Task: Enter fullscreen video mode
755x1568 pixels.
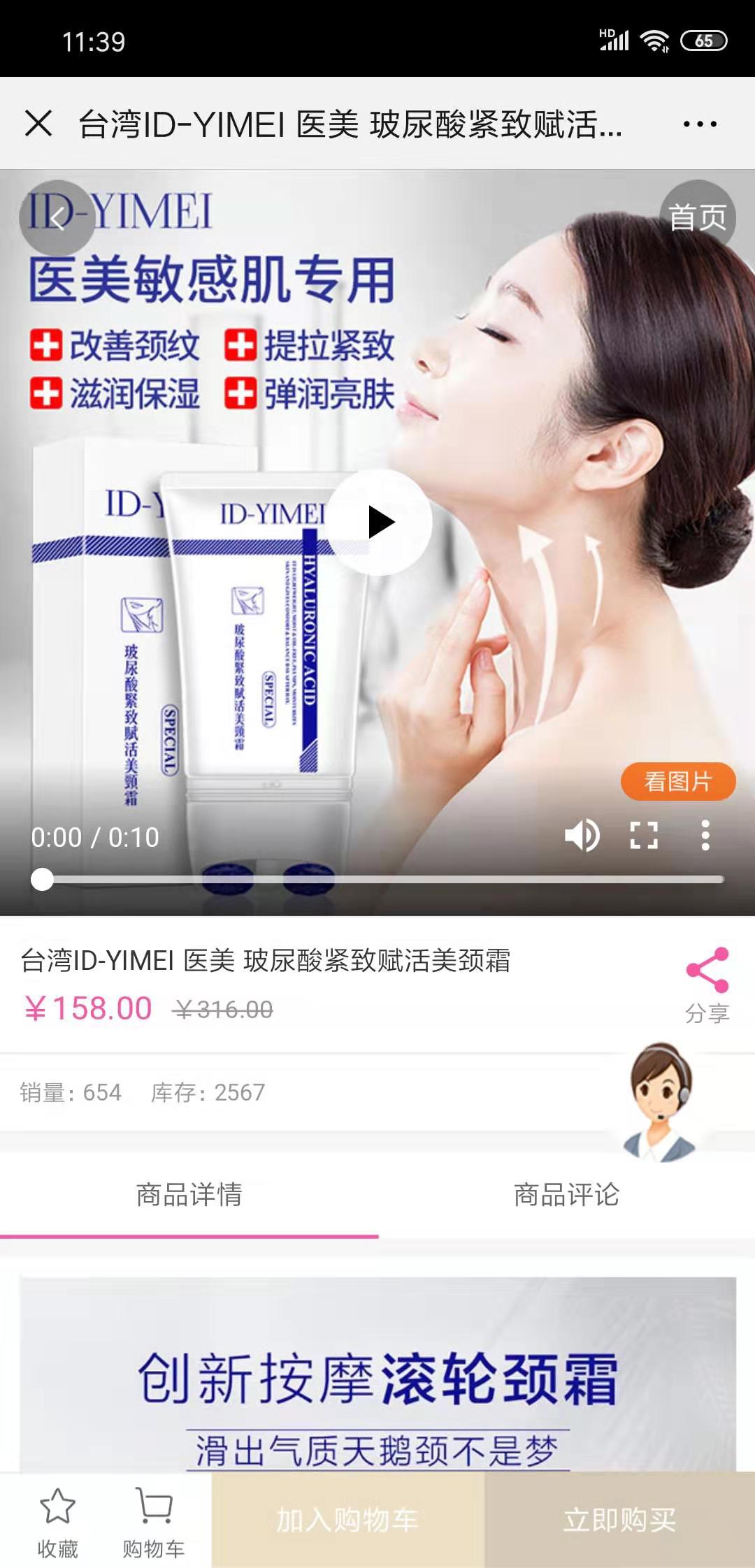Action: click(644, 835)
